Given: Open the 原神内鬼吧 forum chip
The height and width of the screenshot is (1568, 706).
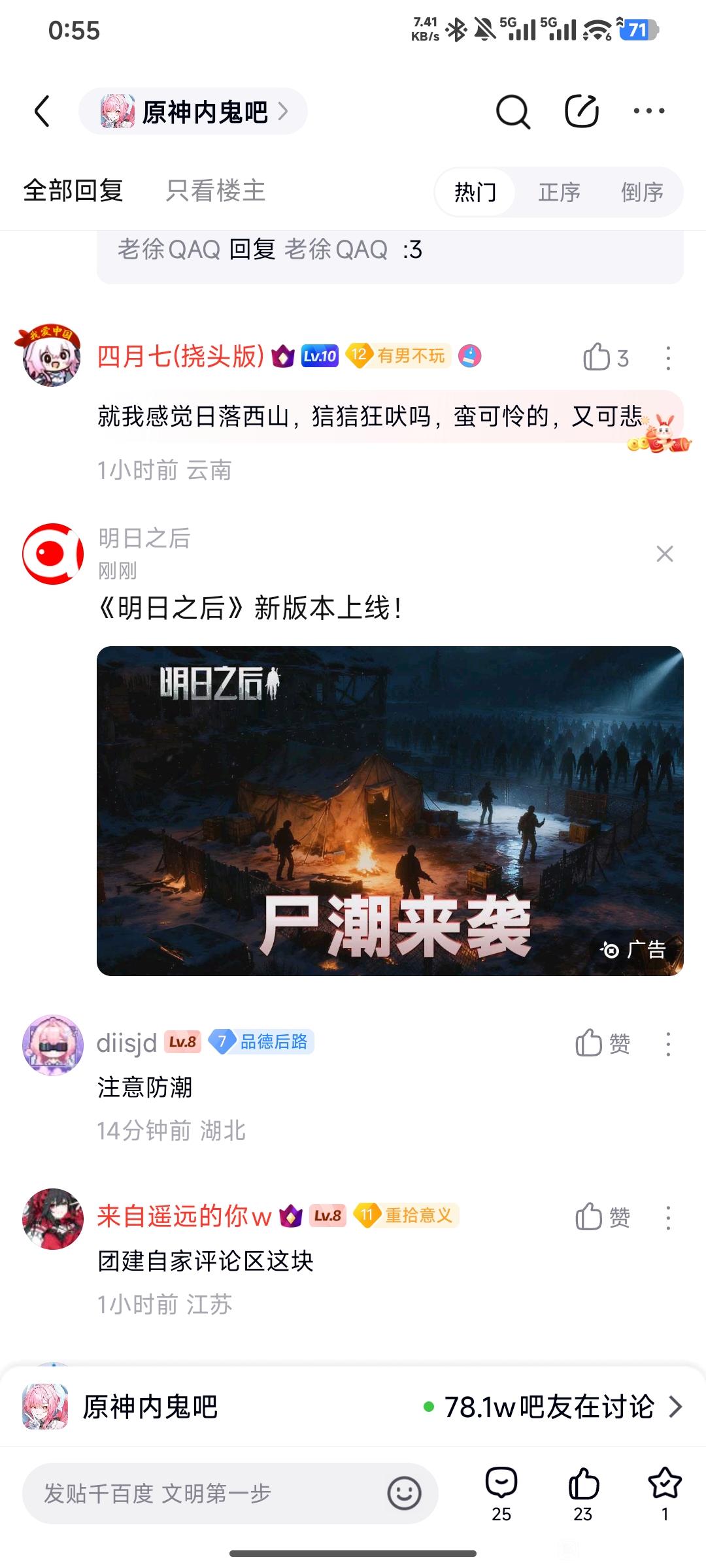Looking at the screenshot, I should (193, 112).
